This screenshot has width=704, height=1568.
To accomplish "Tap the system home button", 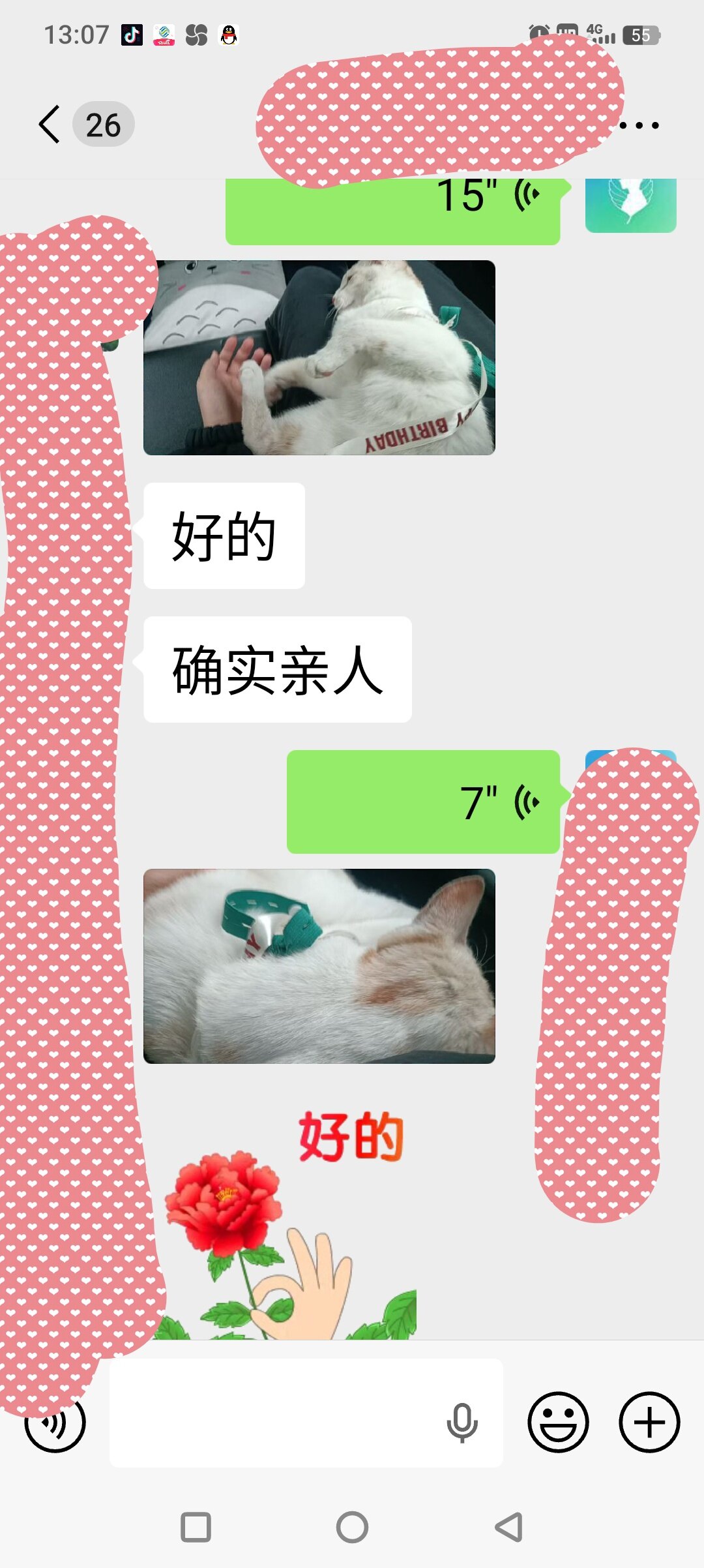I will (352, 1527).
